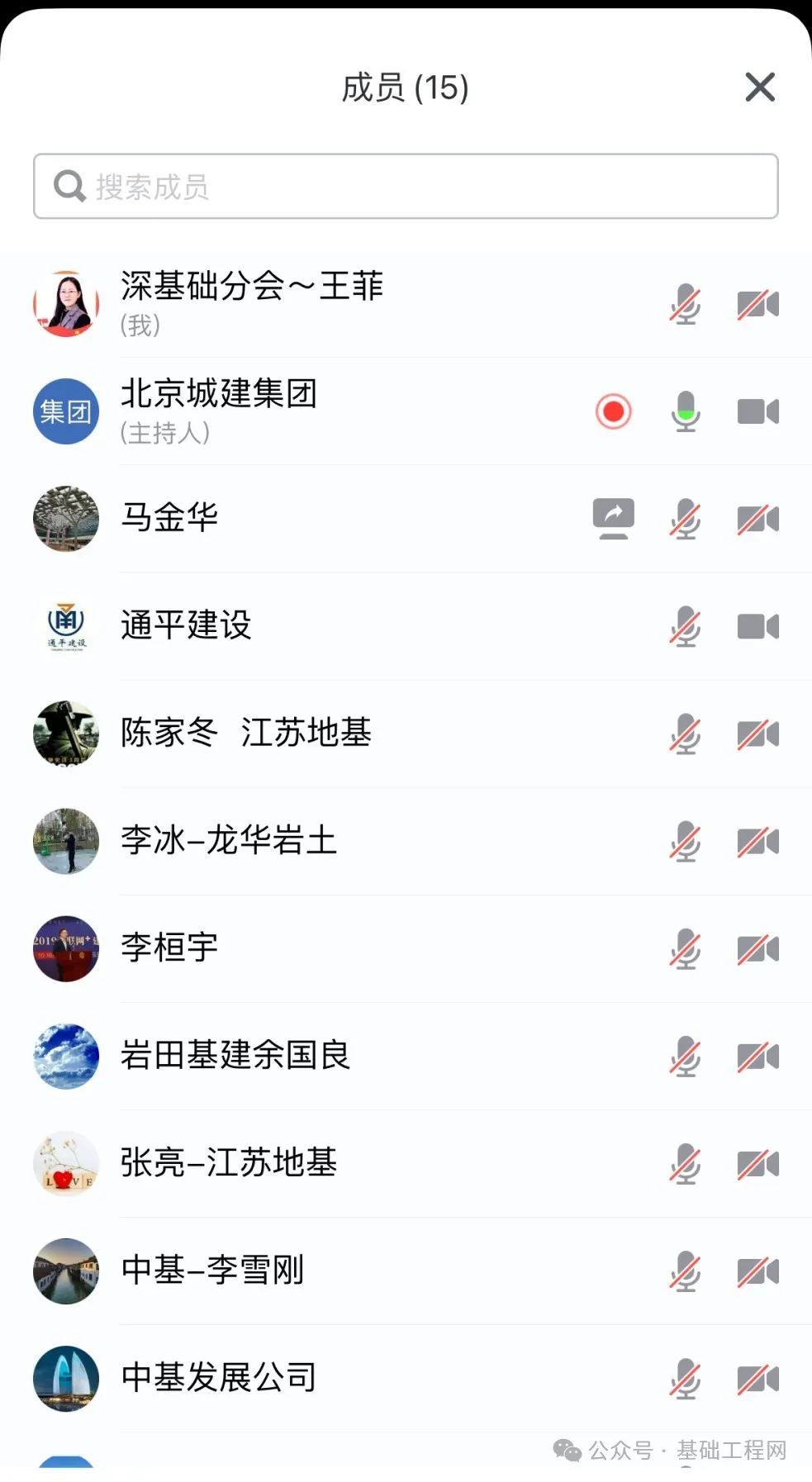This screenshot has width=812, height=1482.
Task: Unmute 陈家冬 江苏地基's microphone
Action: coord(684,734)
